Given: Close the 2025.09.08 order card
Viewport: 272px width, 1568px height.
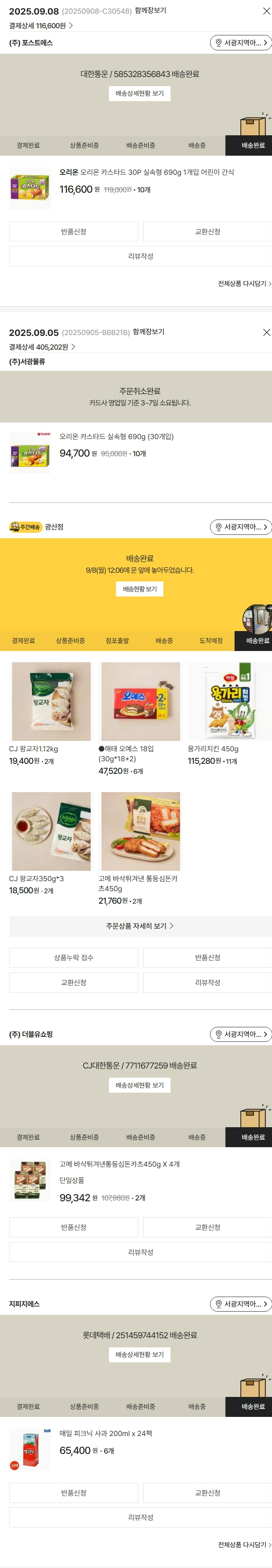Looking at the screenshot, I should point(266,11).
